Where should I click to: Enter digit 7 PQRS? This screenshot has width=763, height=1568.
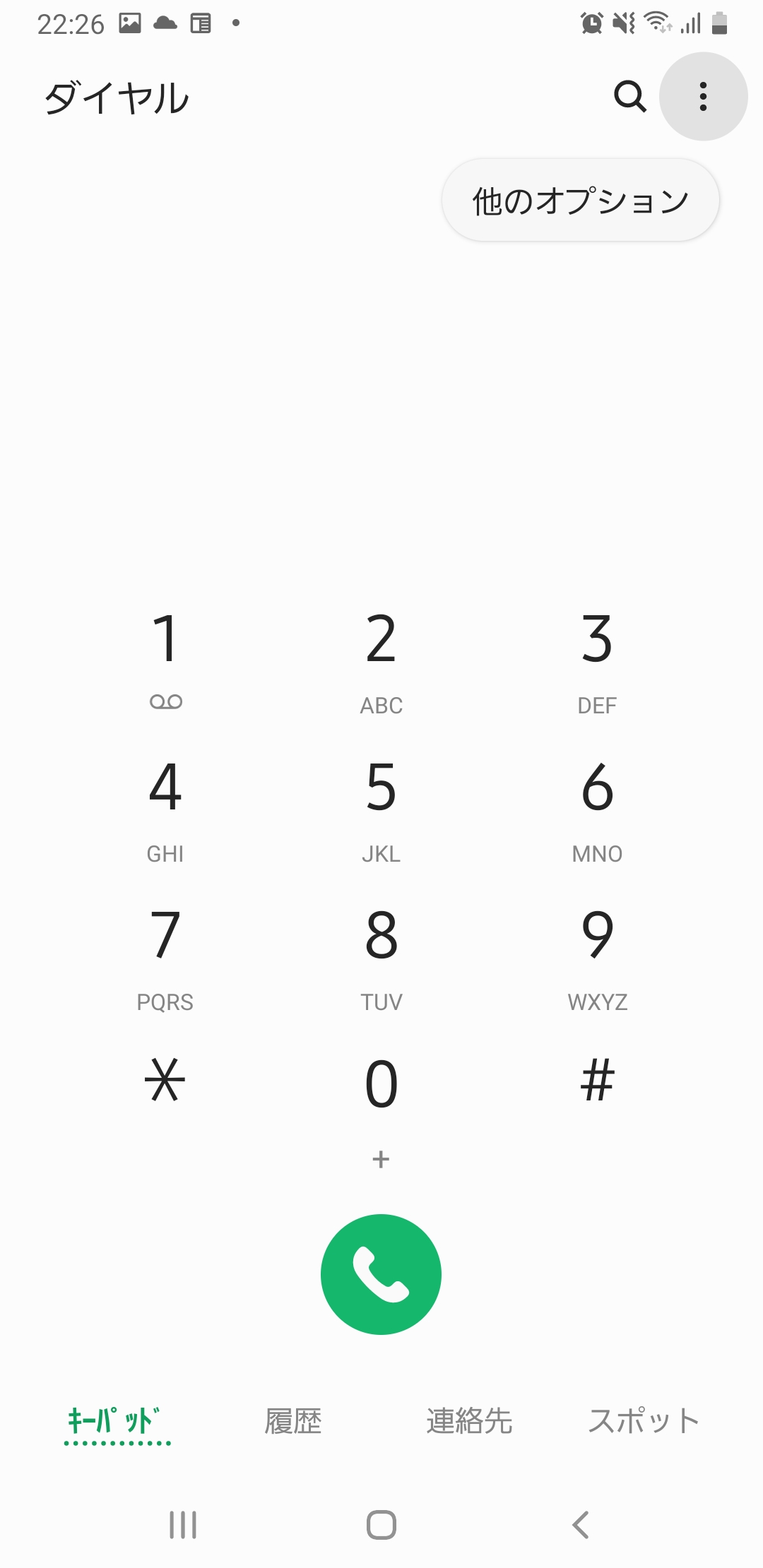166,954
